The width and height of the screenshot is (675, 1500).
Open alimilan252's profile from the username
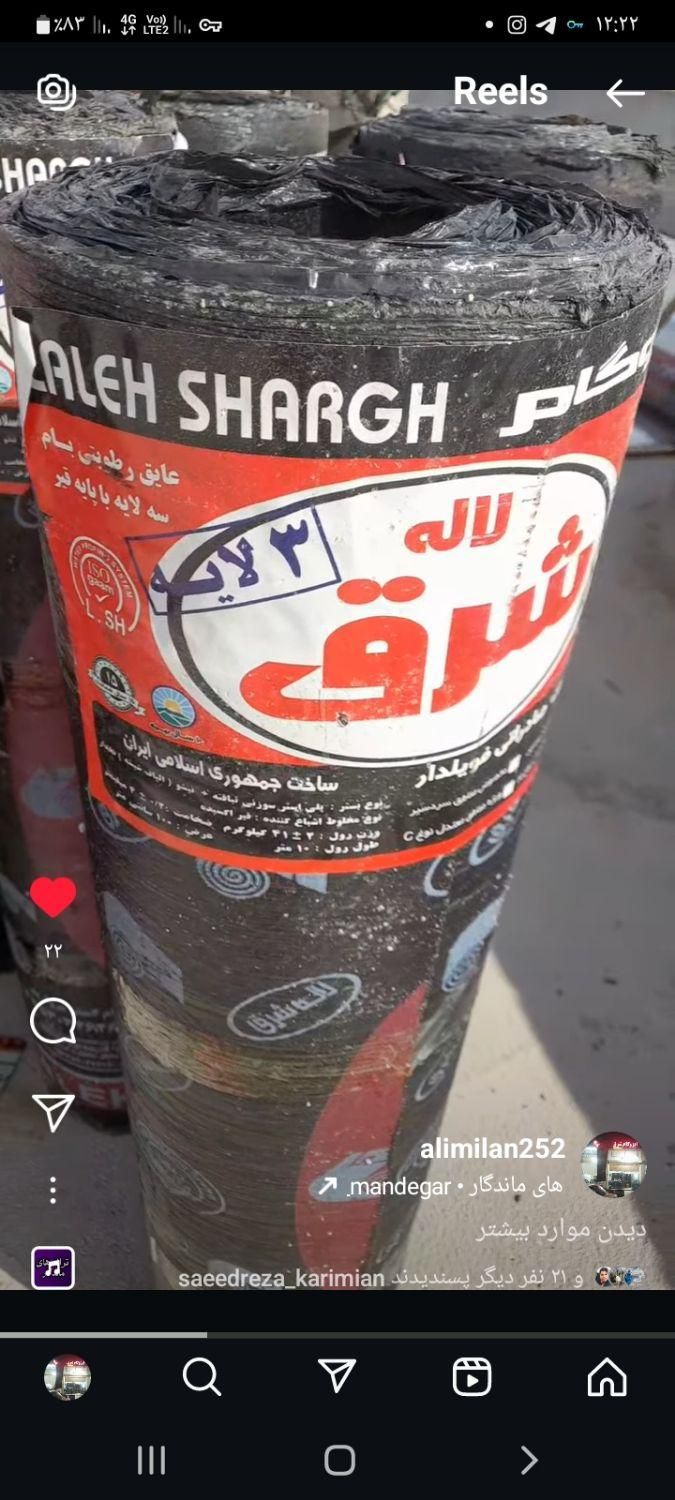point(492,1149)
